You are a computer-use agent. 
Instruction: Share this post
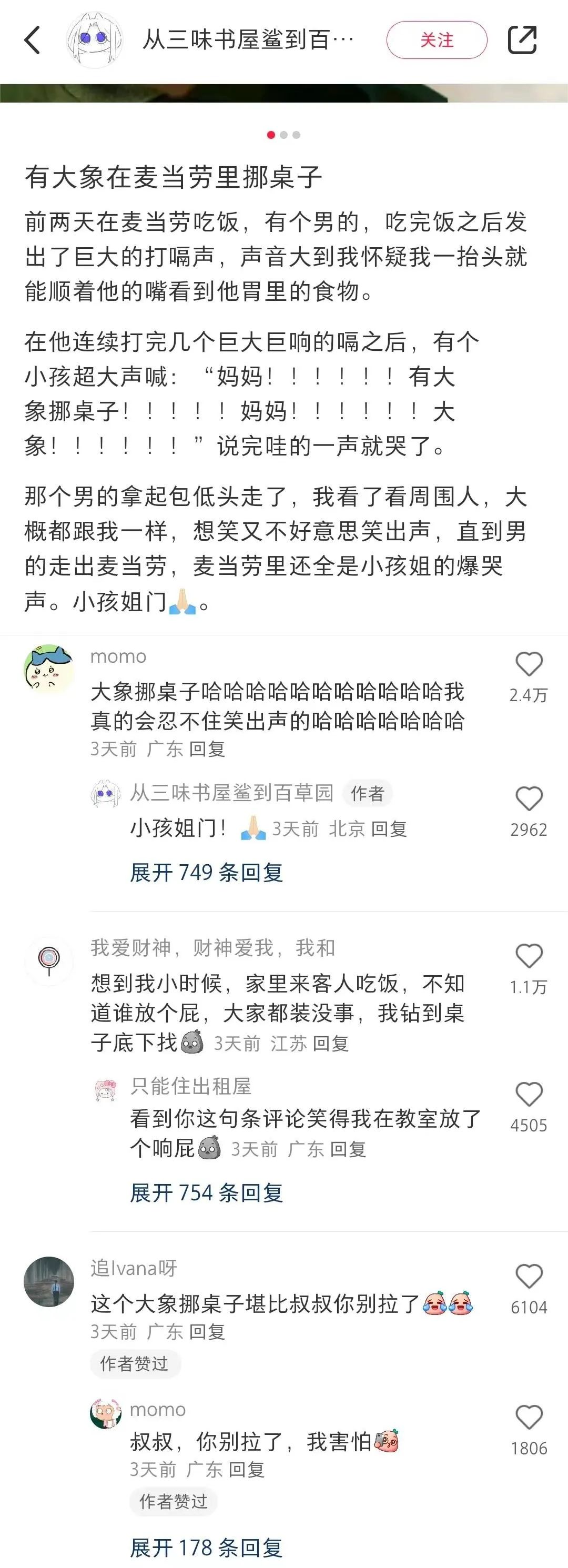pos(522,40)
